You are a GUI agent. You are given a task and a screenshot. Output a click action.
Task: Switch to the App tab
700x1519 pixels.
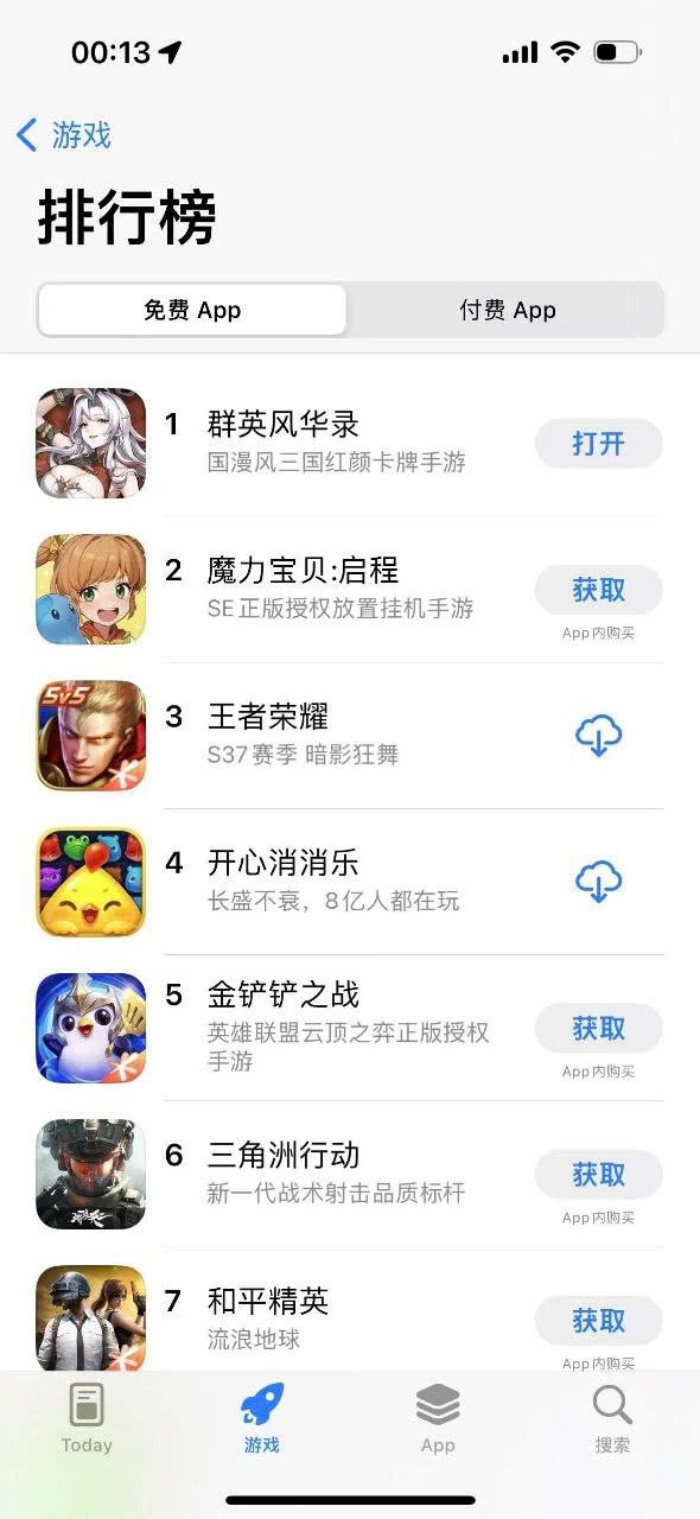point(437,1418)
